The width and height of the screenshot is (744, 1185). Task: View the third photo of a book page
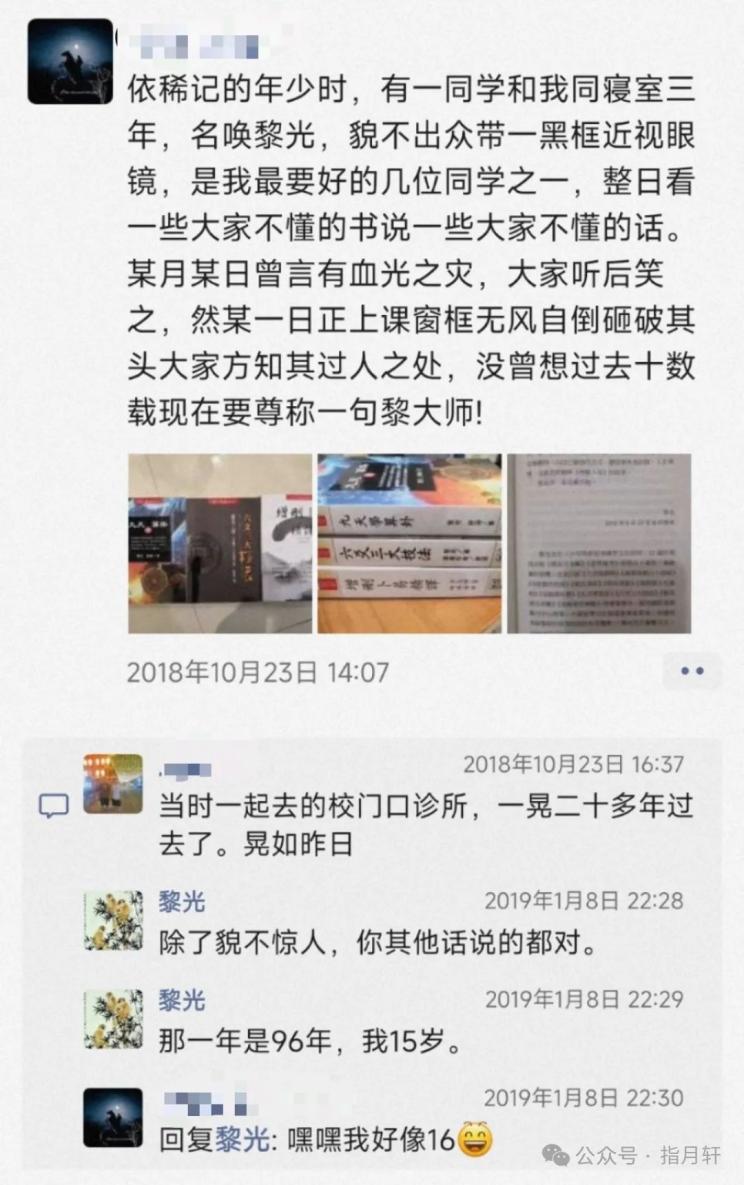pyautogui.click(x=599, y=544)
